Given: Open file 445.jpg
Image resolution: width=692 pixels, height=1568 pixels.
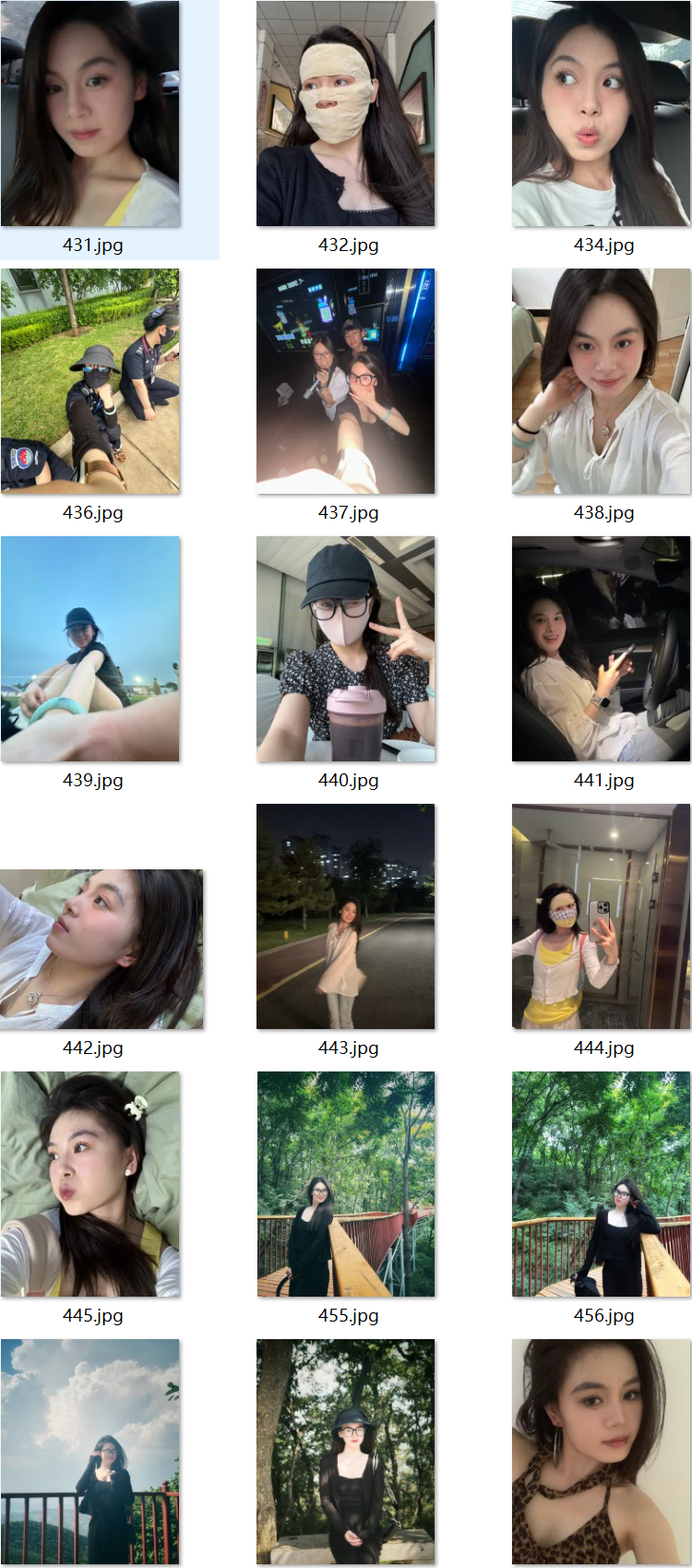Looking at the screenshot, I should click(x=90, y=1184).
